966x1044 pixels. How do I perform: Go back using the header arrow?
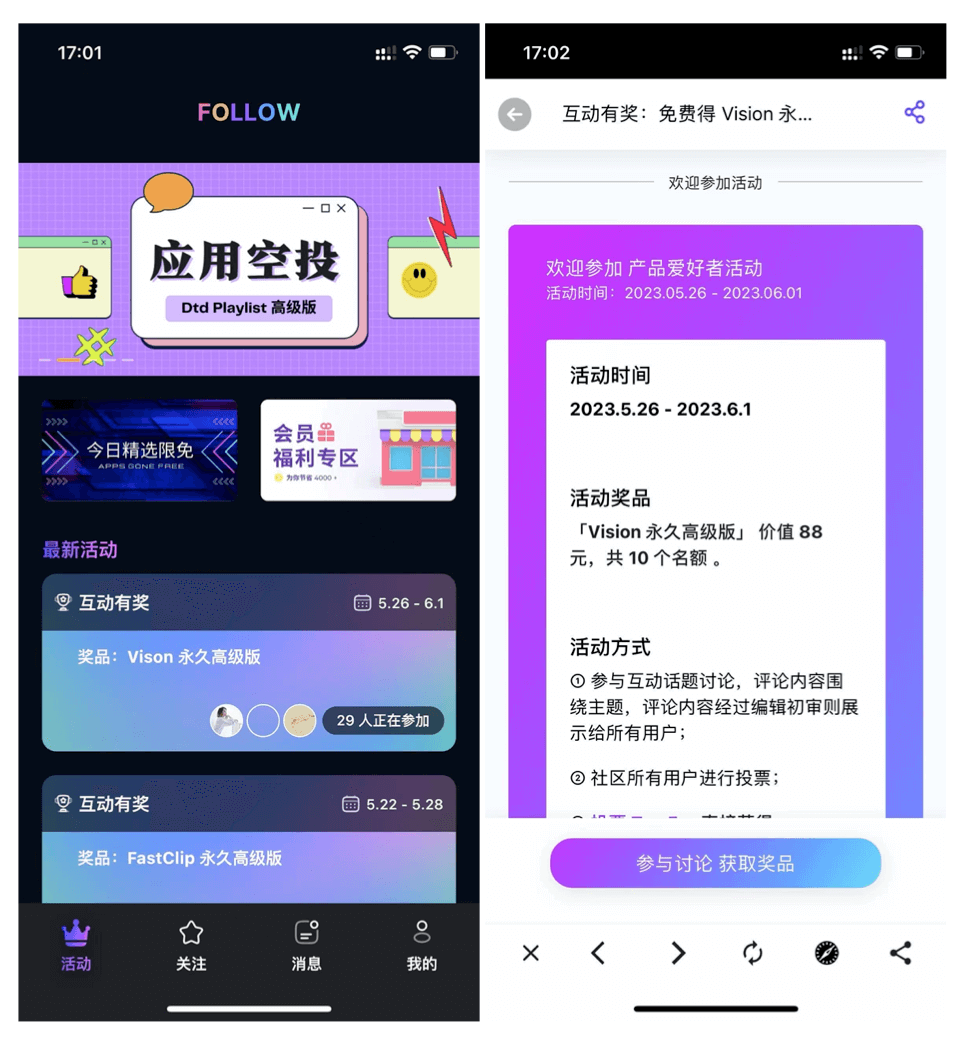[515, 114]
